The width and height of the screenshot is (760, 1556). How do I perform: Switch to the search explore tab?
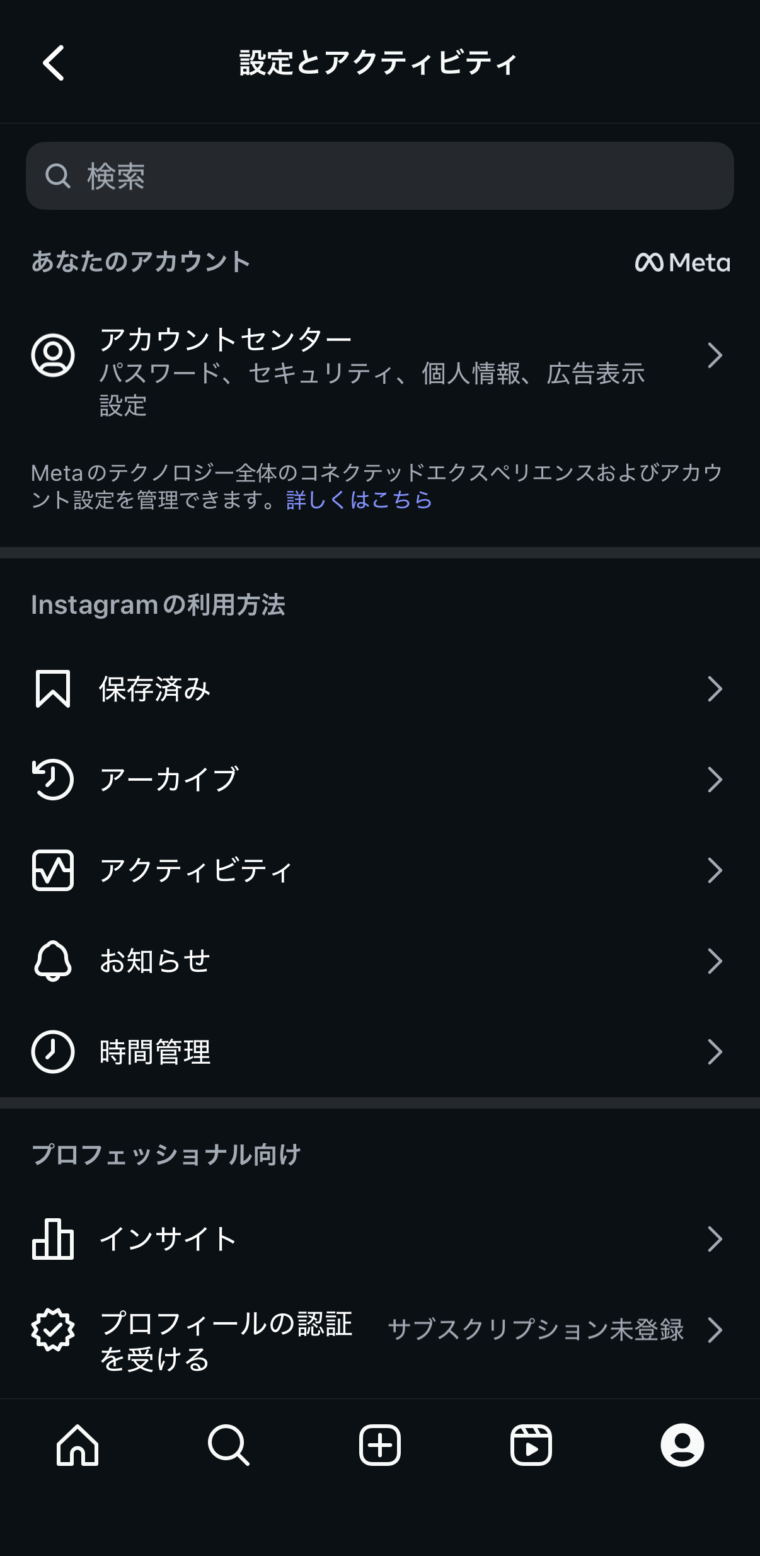click(228, 1445)
